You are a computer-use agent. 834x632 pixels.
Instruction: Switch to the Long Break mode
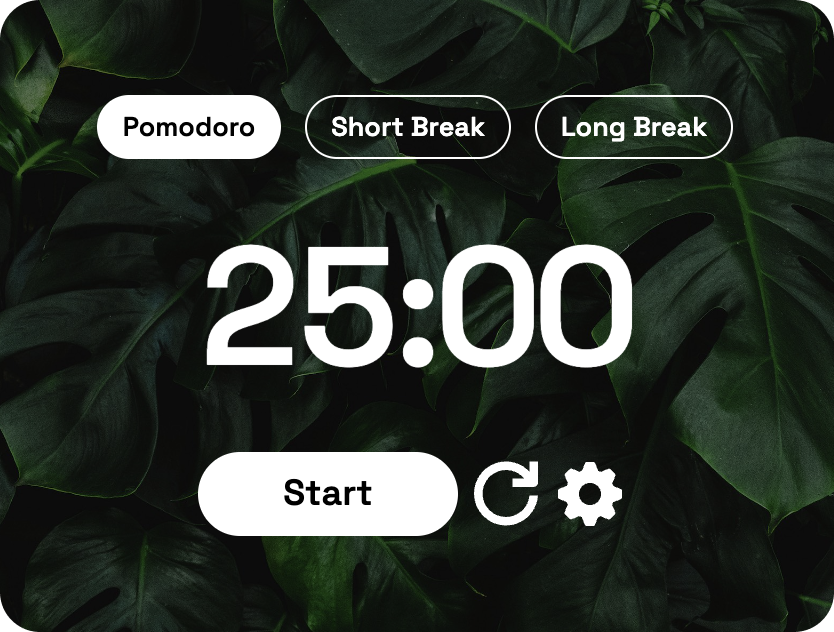point(633,127)
